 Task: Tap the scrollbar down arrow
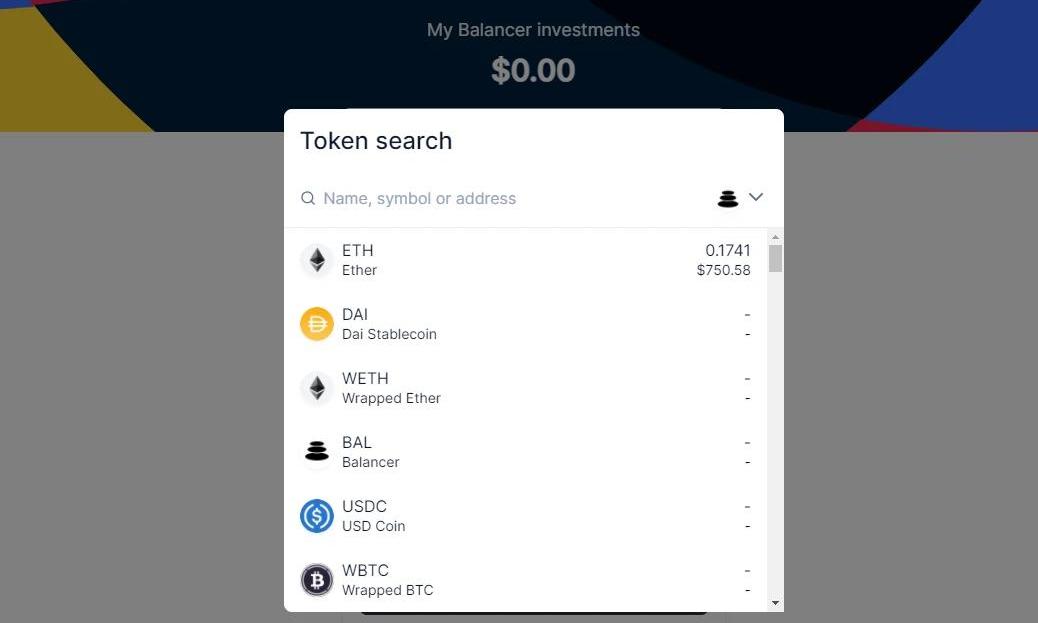coord(775,603)
